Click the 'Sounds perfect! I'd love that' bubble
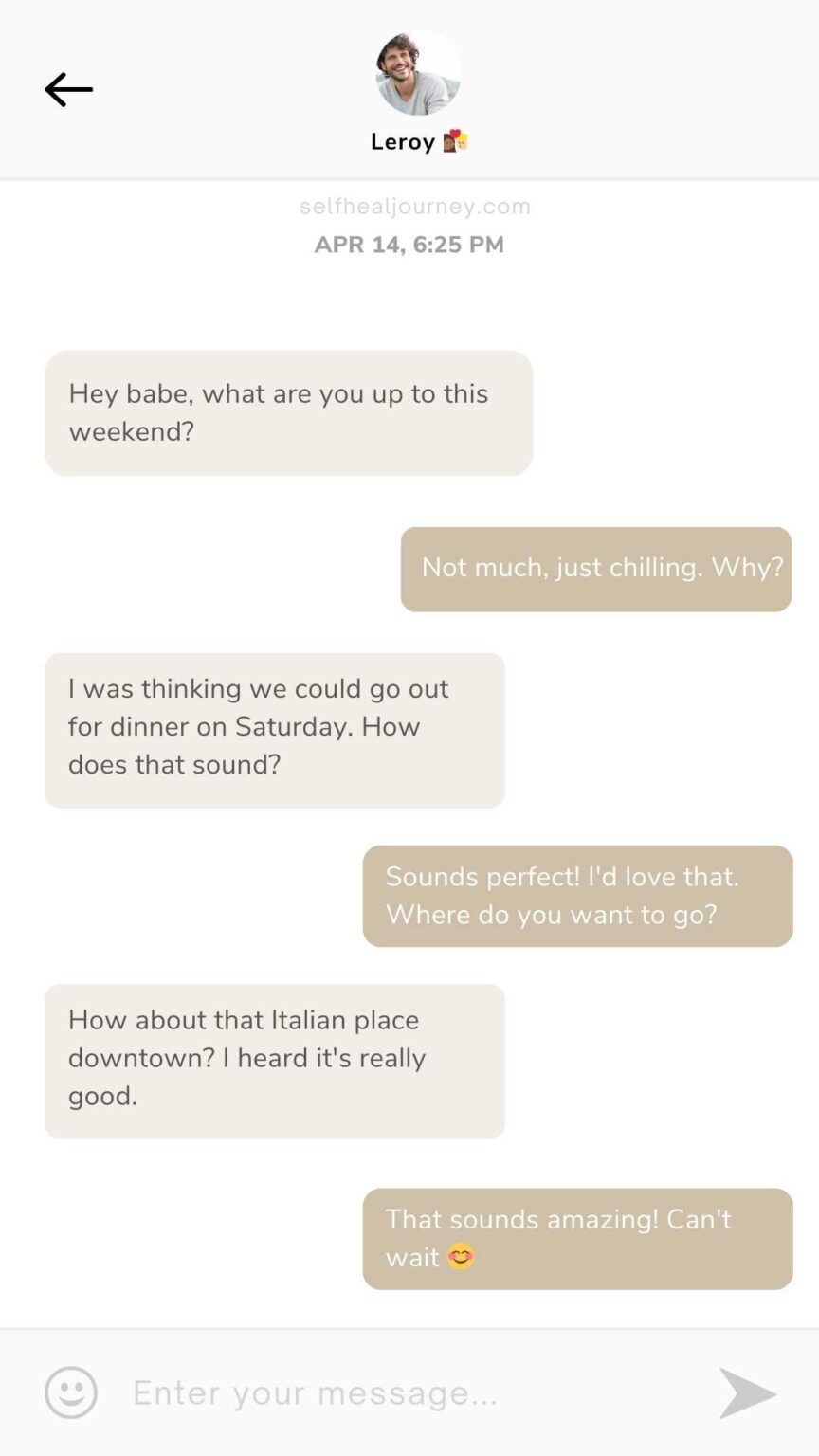Viewport: 819px width, 1456px height. (x=576, y=895)
